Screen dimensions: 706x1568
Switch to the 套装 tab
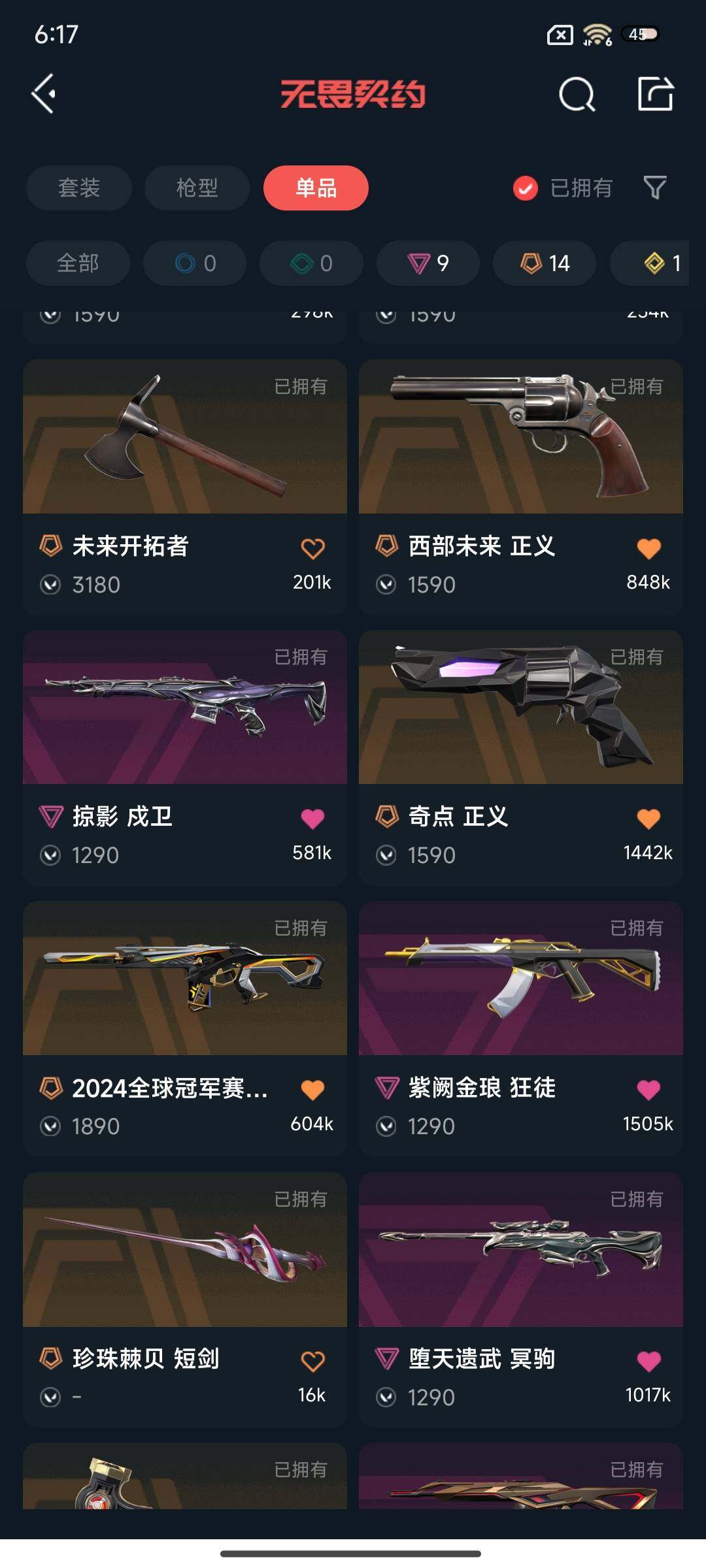(x=79, y=188)
